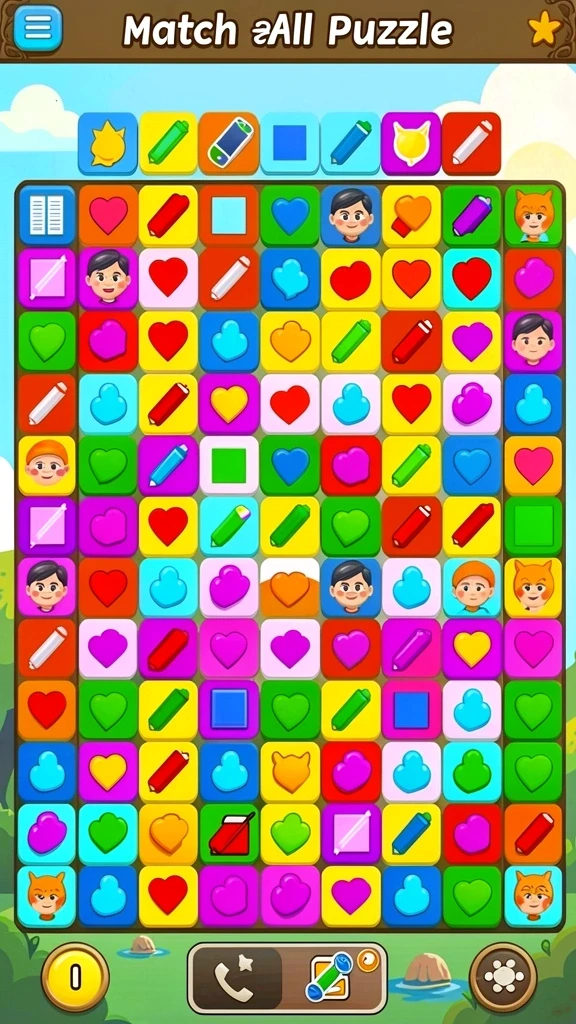The height and width of the screenshot is (1024, 576).
Task: Tap the orange-haired boy on yellow tile
Action: coord(46,465)
